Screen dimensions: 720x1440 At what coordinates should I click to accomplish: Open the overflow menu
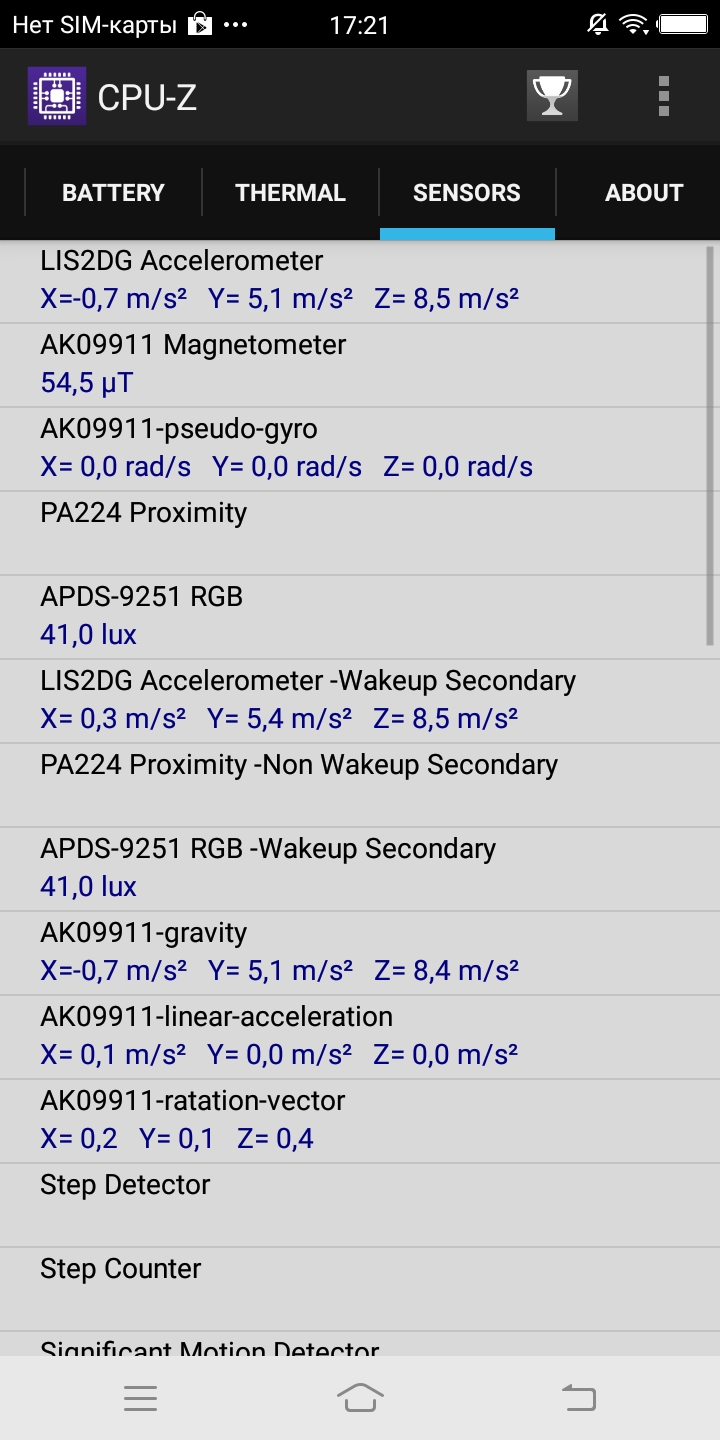pos(663,96)
